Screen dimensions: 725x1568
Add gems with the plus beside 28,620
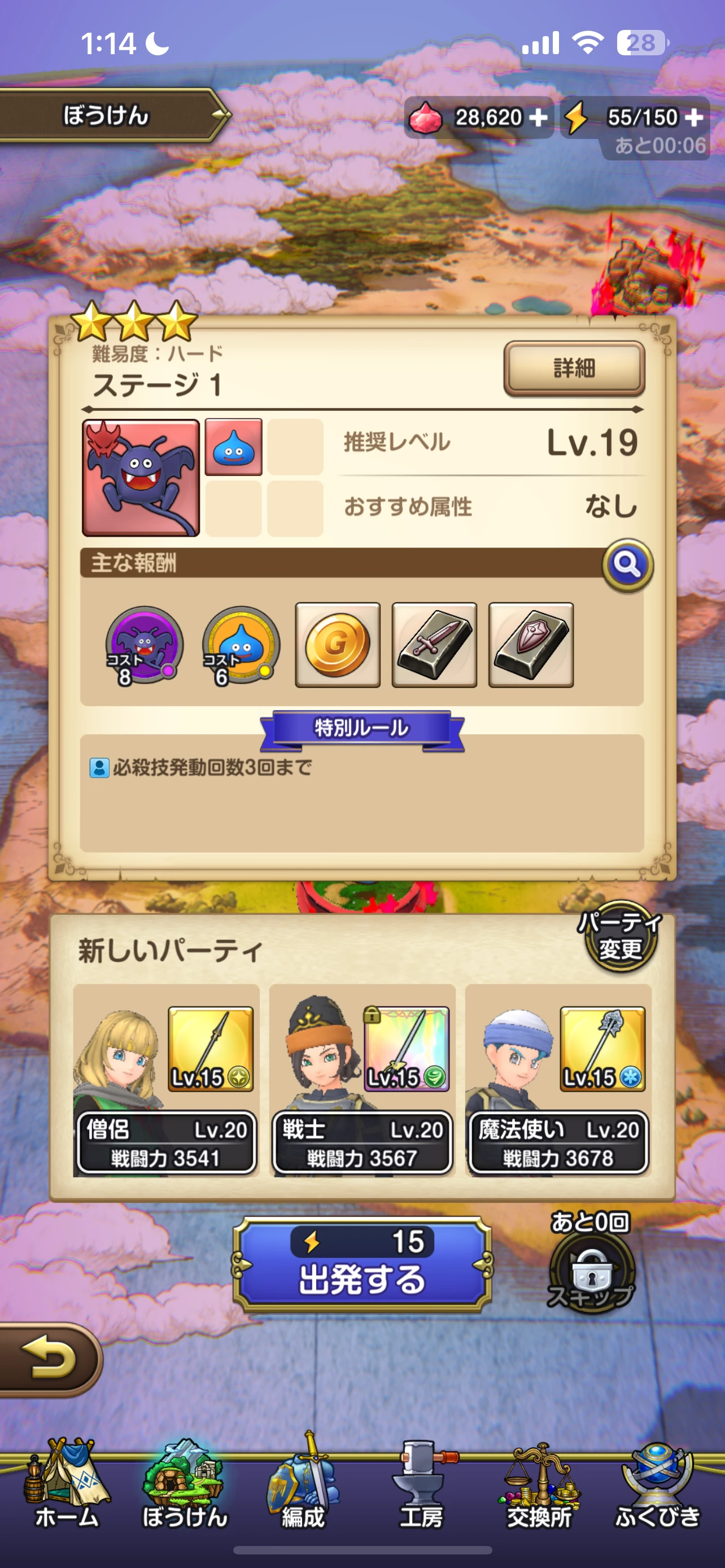point(538,117)
